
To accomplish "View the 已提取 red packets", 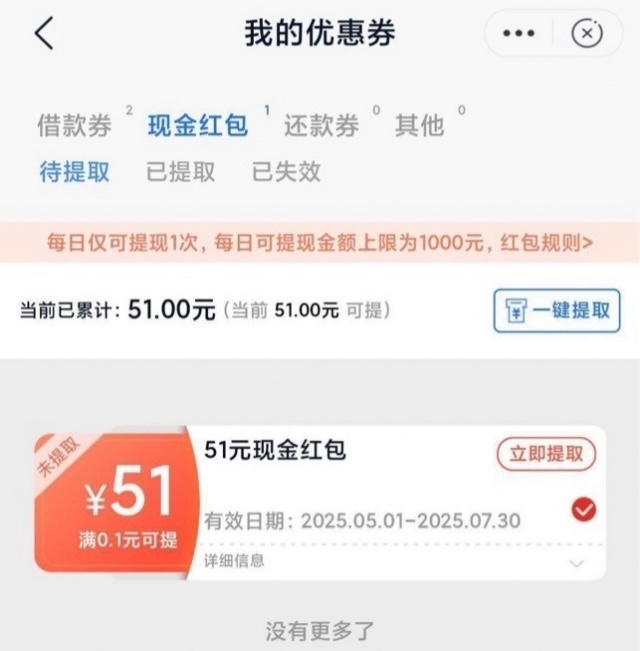I will tap(180, 171).
